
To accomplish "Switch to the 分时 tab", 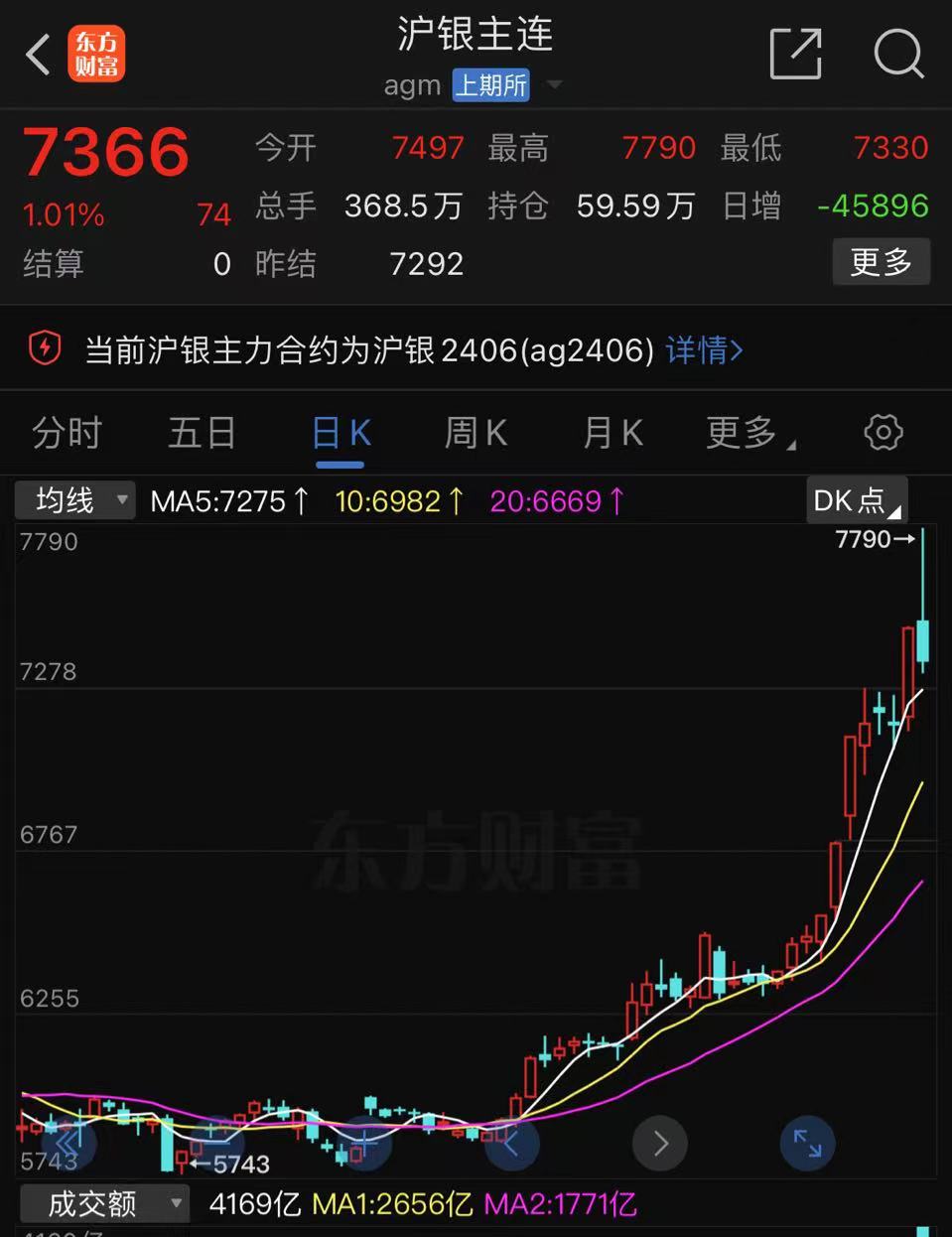I will click(67, 433).
